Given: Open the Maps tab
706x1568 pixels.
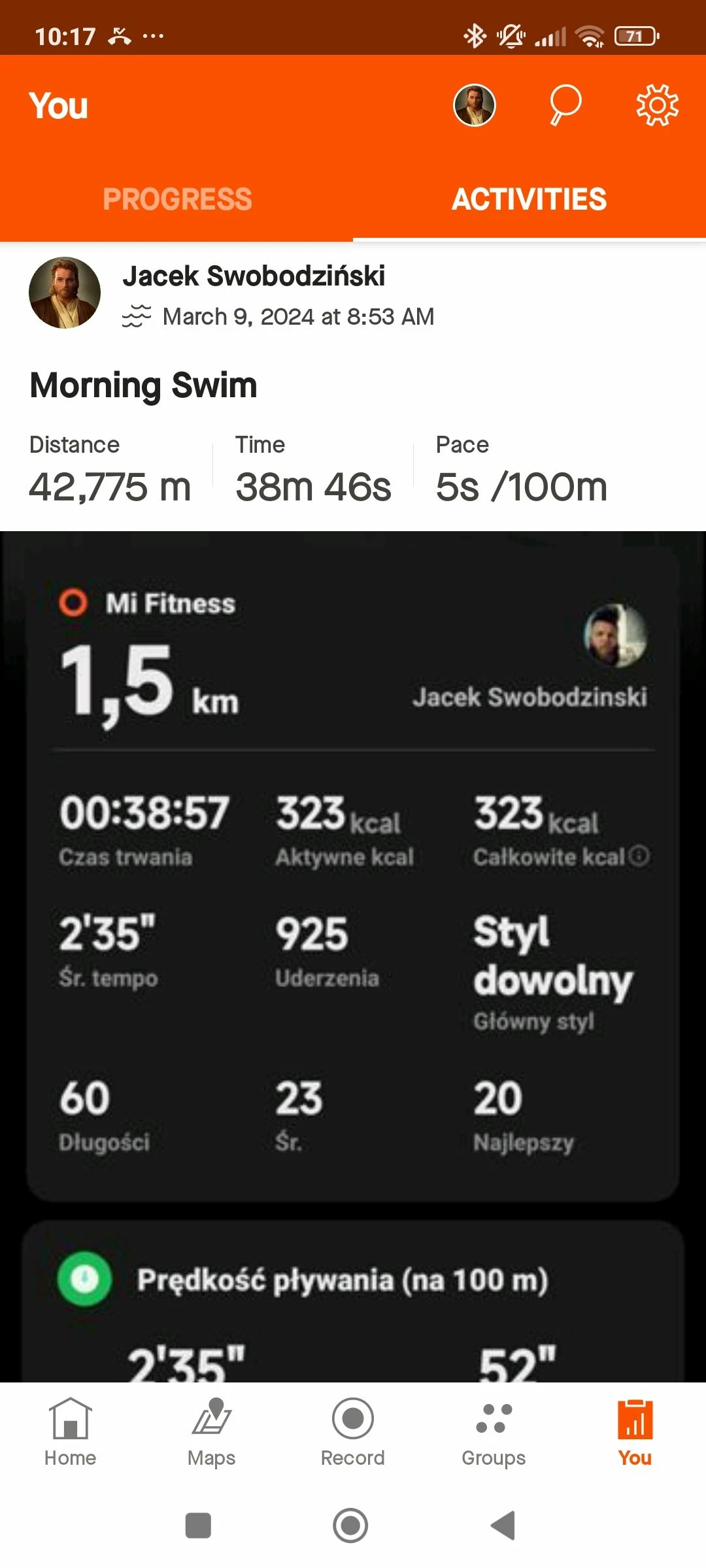Looking at the screenshot, I should click(211, 1431).
